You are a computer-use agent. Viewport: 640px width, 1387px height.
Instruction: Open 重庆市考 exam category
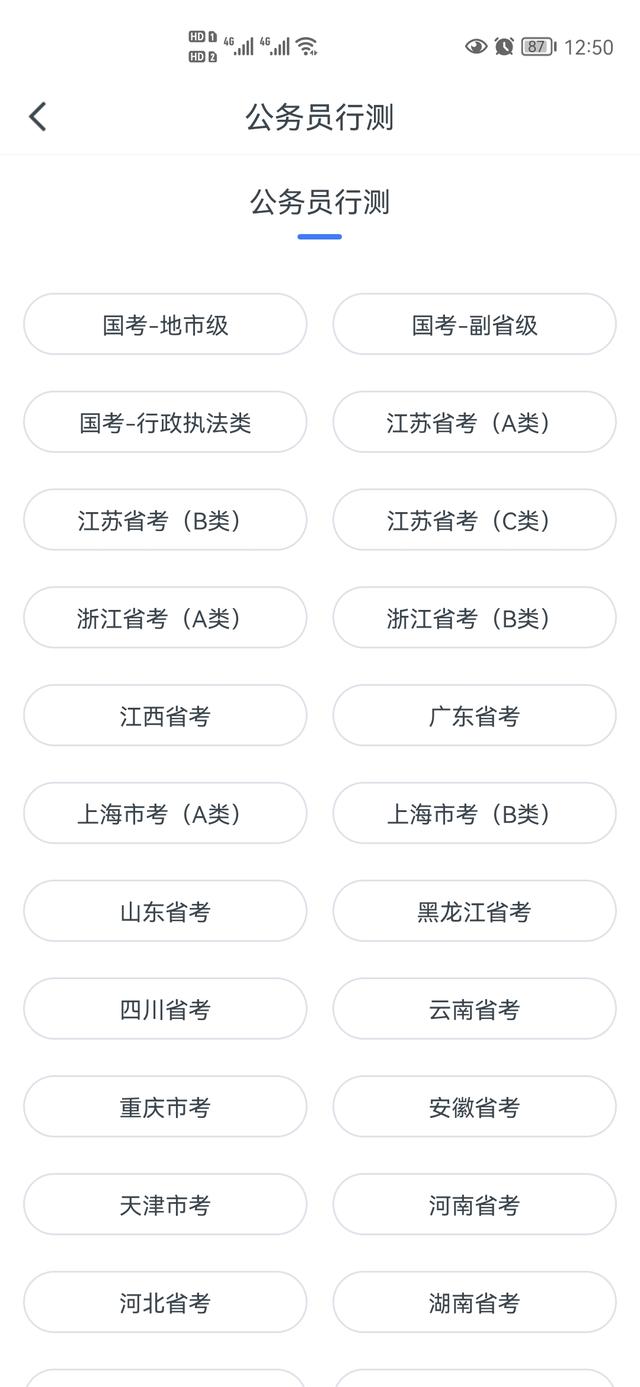[165, 1107]
